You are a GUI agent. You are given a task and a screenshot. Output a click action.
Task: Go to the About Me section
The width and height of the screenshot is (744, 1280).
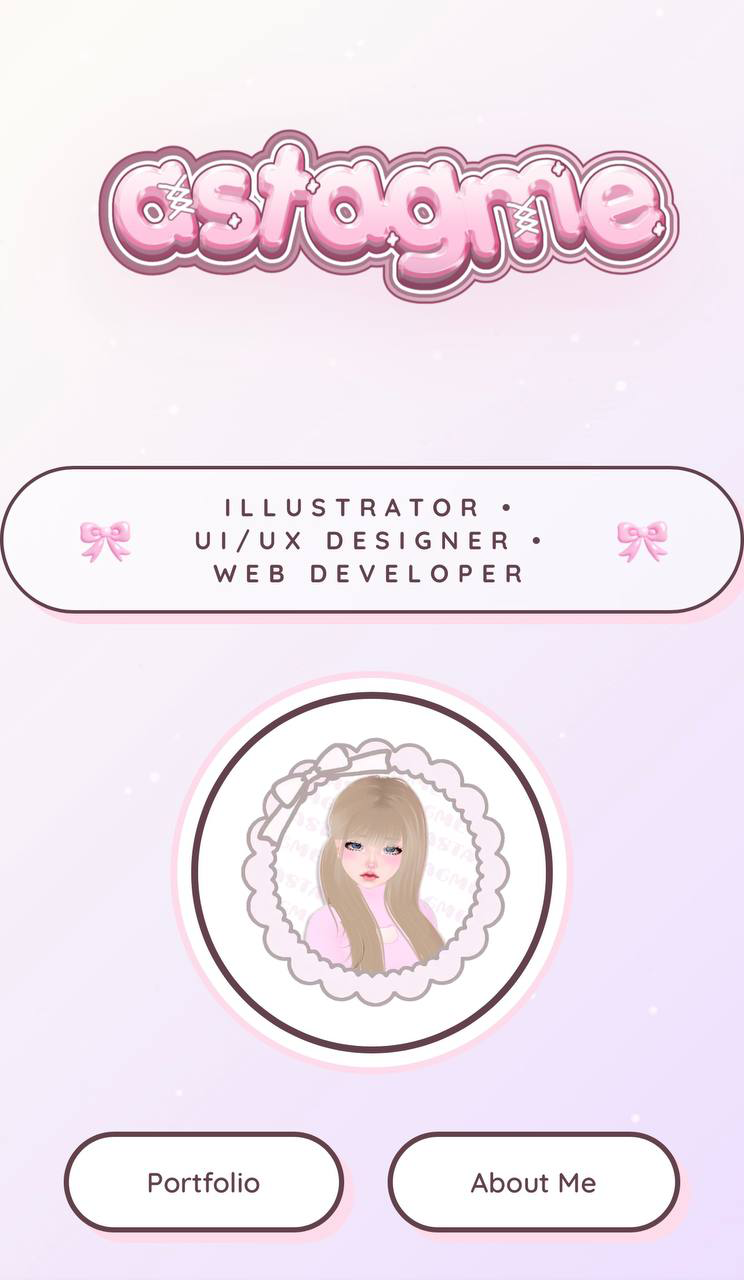(533, 1182)
